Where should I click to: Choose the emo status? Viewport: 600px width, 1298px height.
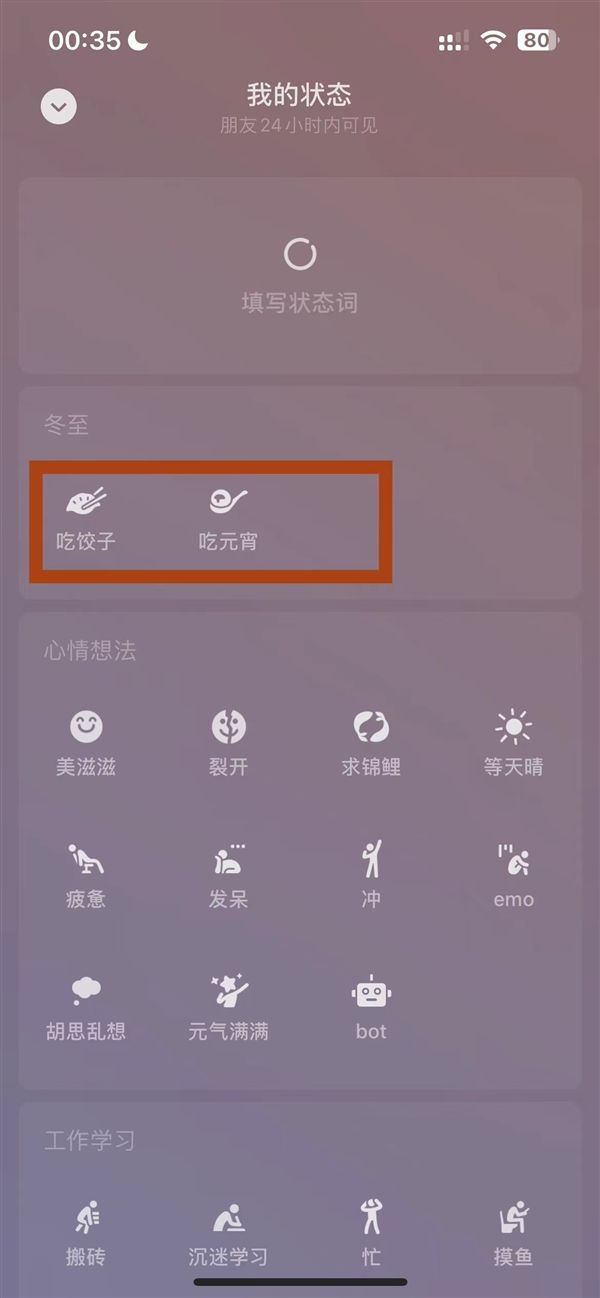point(513,875)
